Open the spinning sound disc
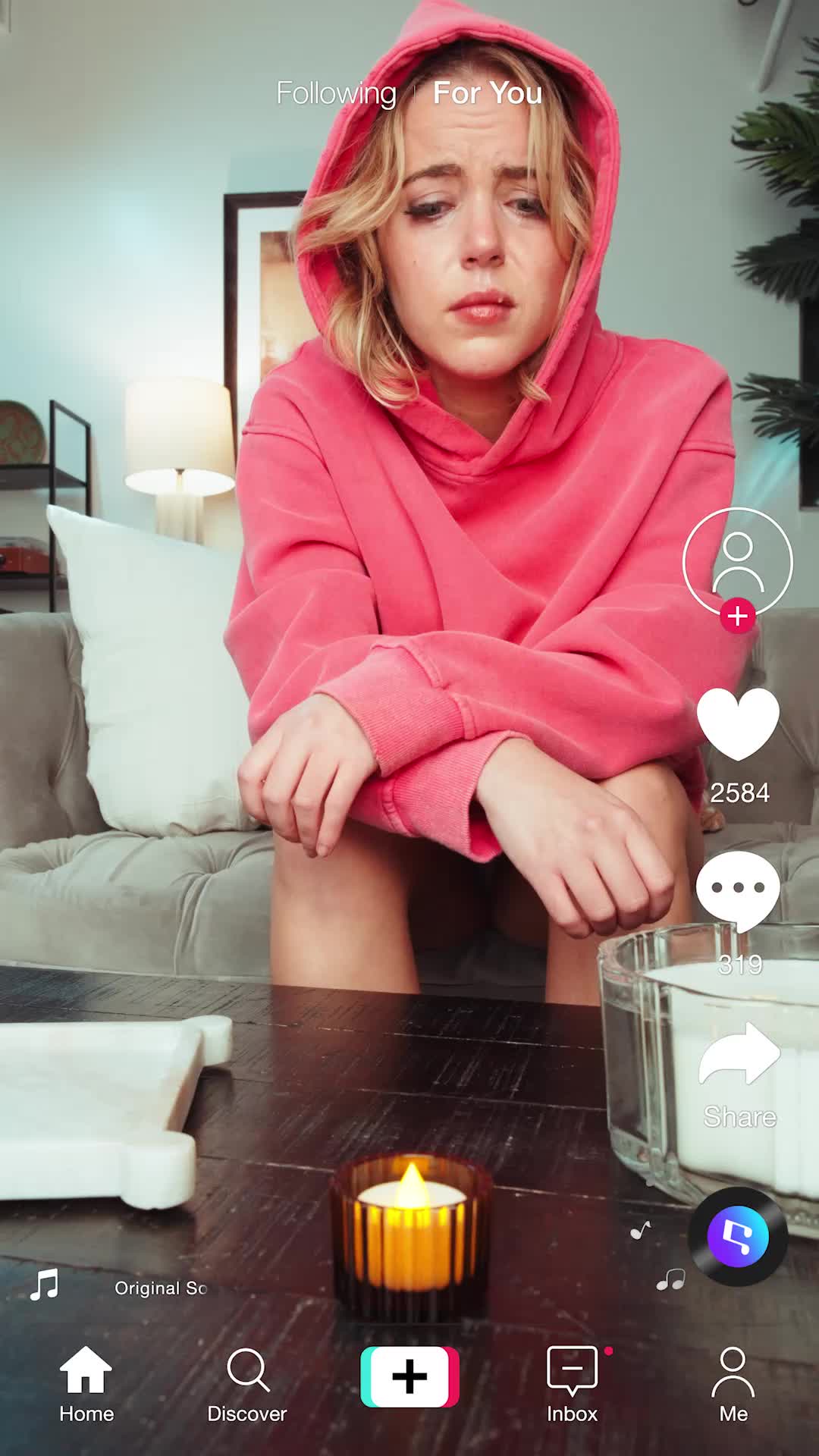The width and height of the screenshot is (819, 1456). click(738, 1237)
